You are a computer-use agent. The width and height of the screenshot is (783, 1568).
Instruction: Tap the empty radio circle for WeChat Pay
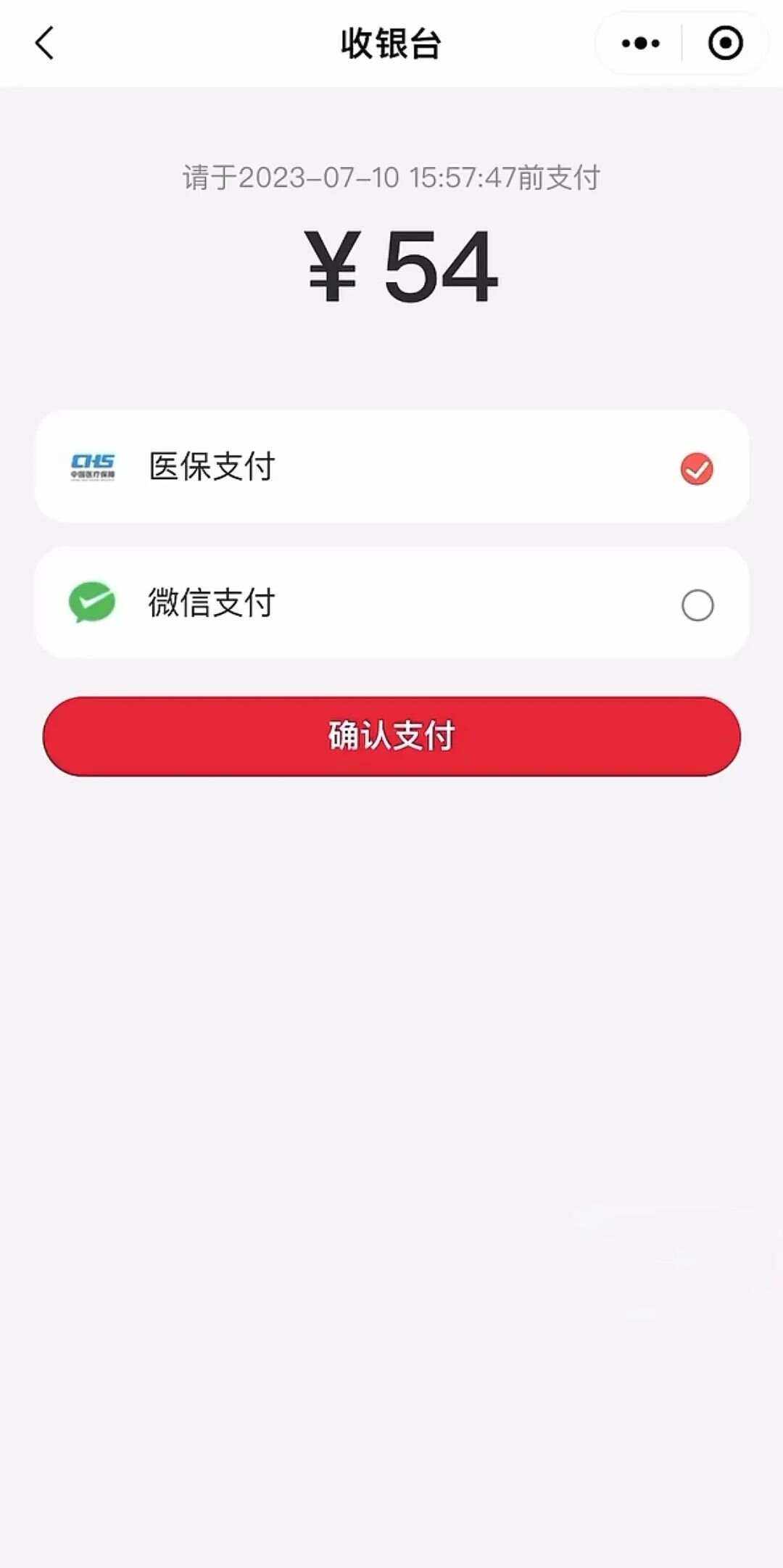click(697, 603)
